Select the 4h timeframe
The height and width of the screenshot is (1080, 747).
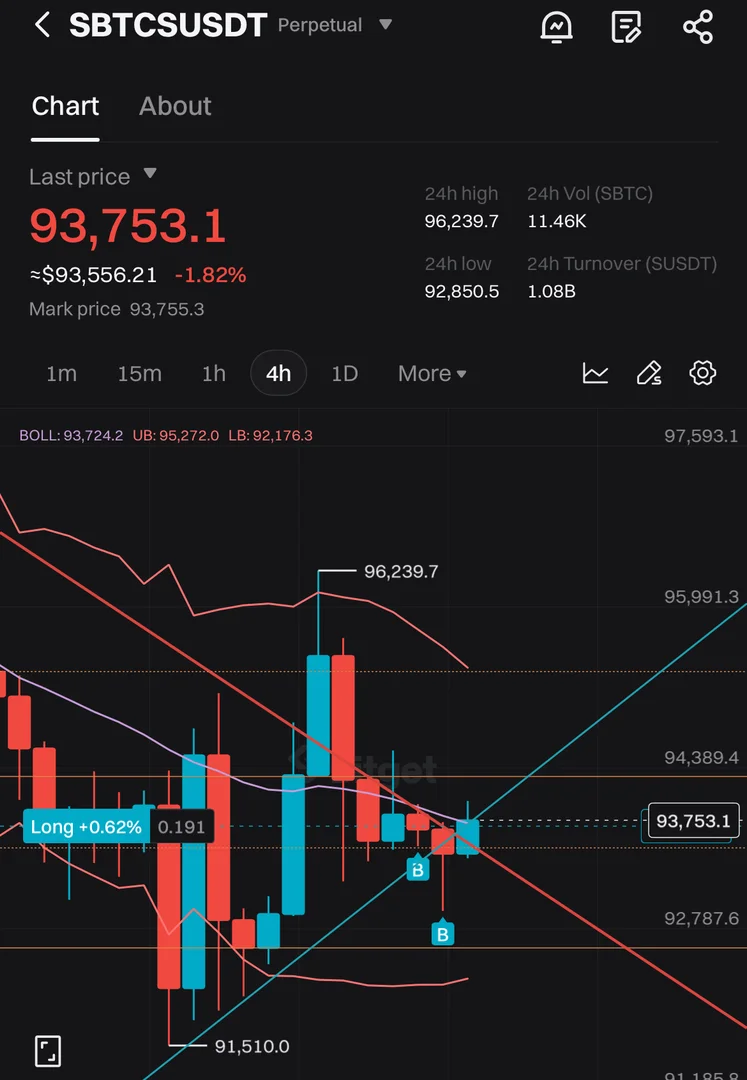[278, 373]
